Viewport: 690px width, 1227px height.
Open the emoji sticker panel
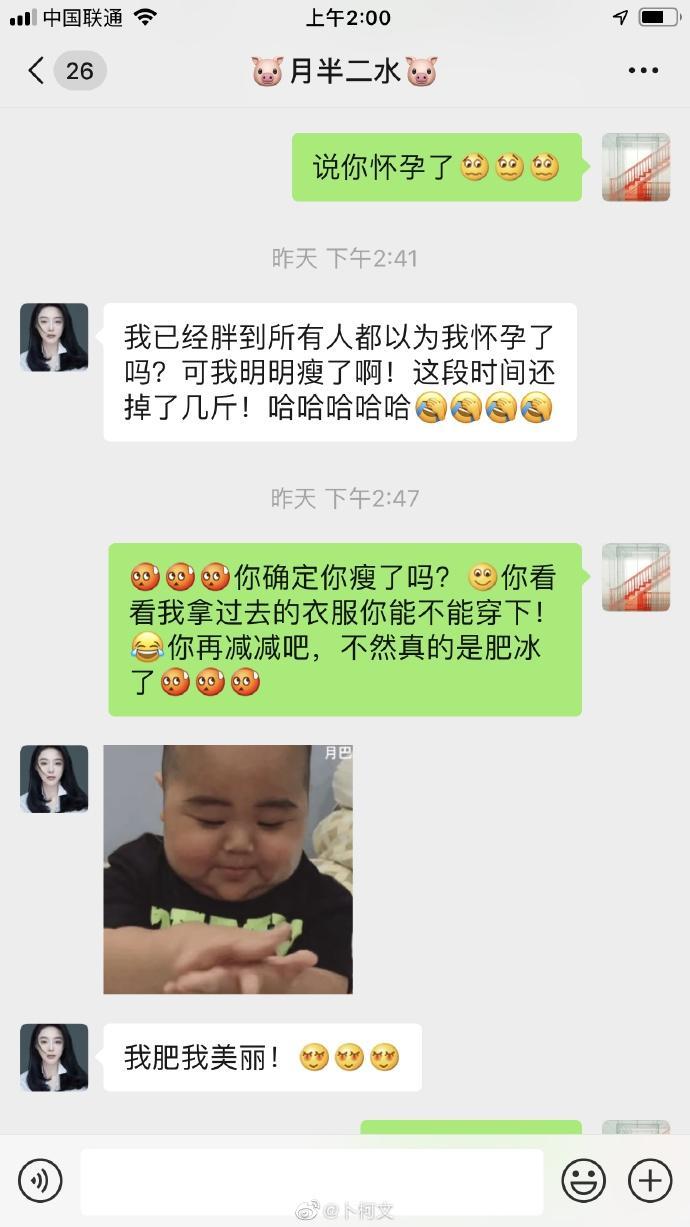[x=584, y=1180]
